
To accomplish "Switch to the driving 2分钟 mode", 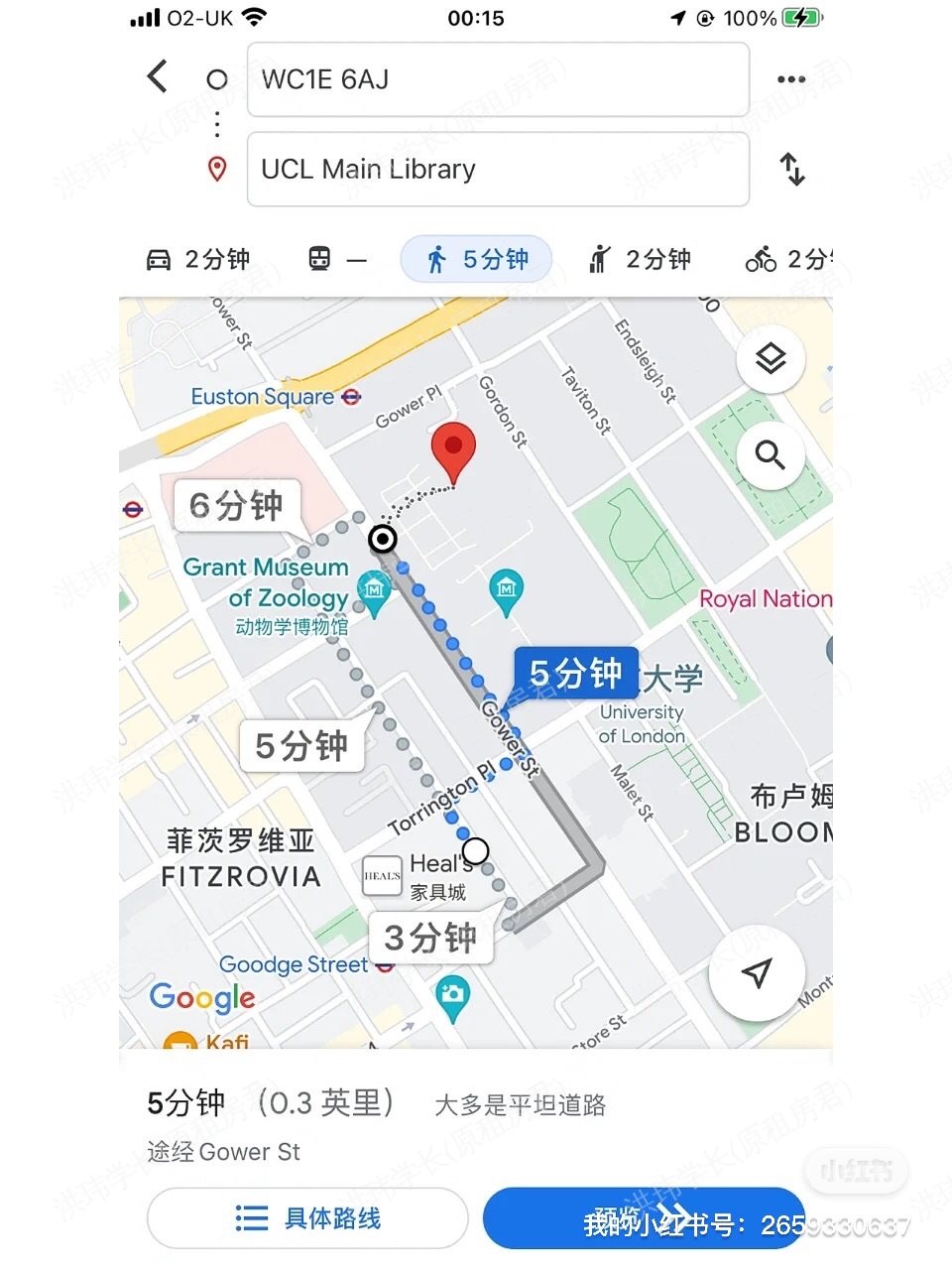I will point(198,259).
